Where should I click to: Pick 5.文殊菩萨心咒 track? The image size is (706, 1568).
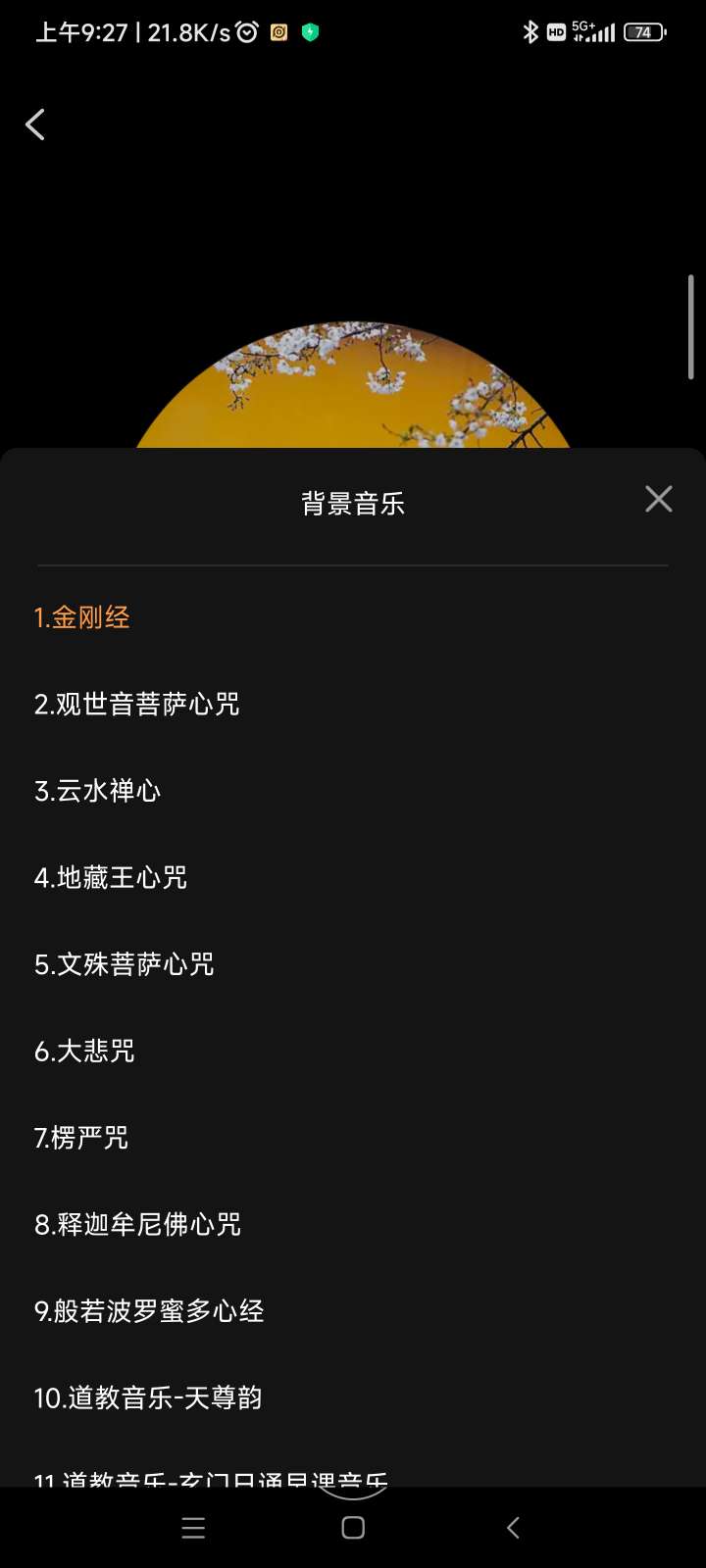125,964
